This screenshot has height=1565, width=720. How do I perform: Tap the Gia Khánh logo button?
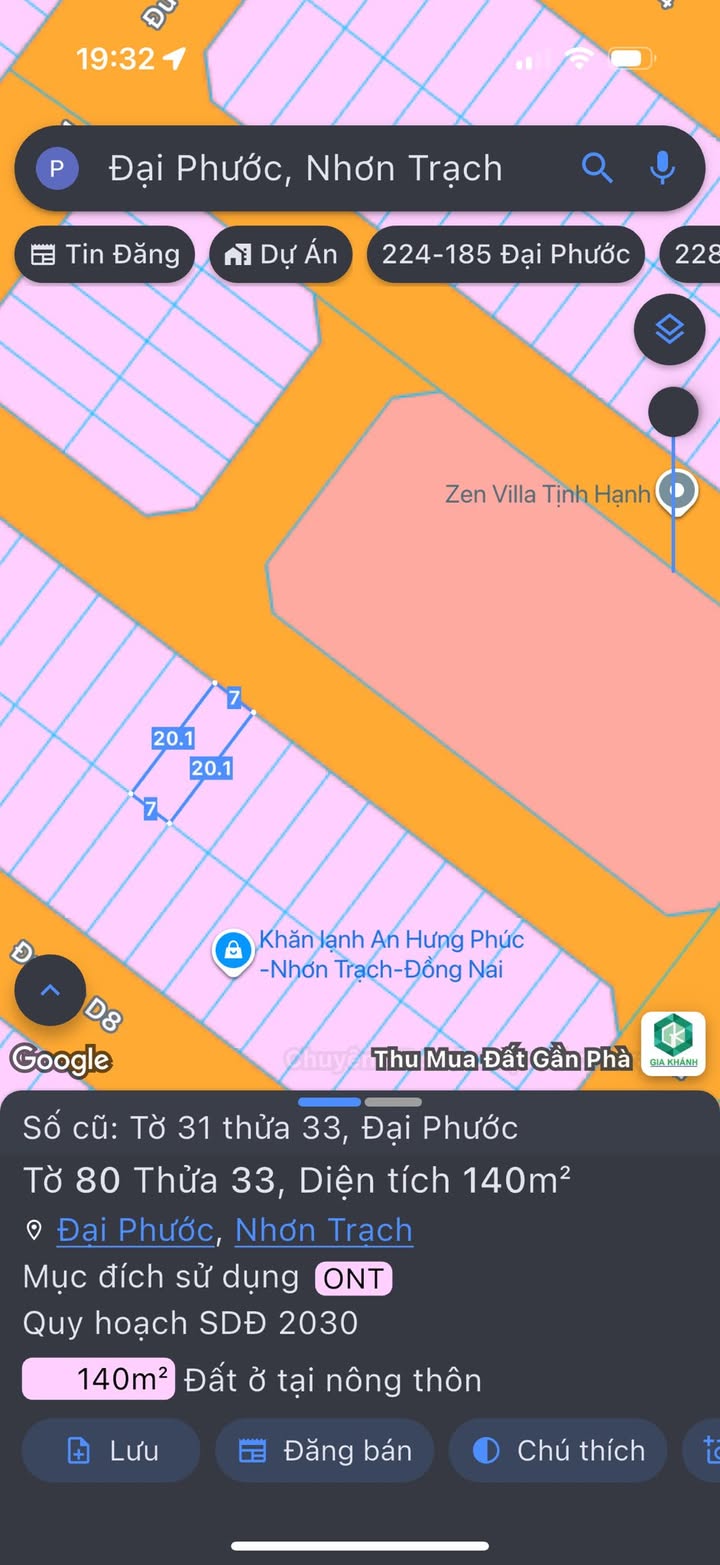click(673, 1043)
